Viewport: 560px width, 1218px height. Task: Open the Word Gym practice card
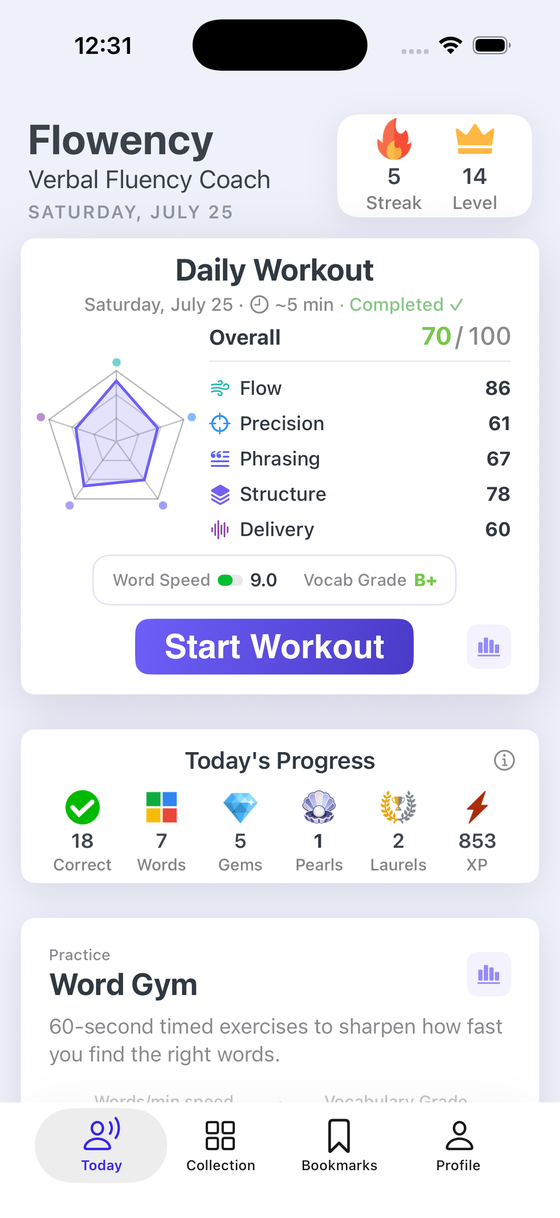280,1010
